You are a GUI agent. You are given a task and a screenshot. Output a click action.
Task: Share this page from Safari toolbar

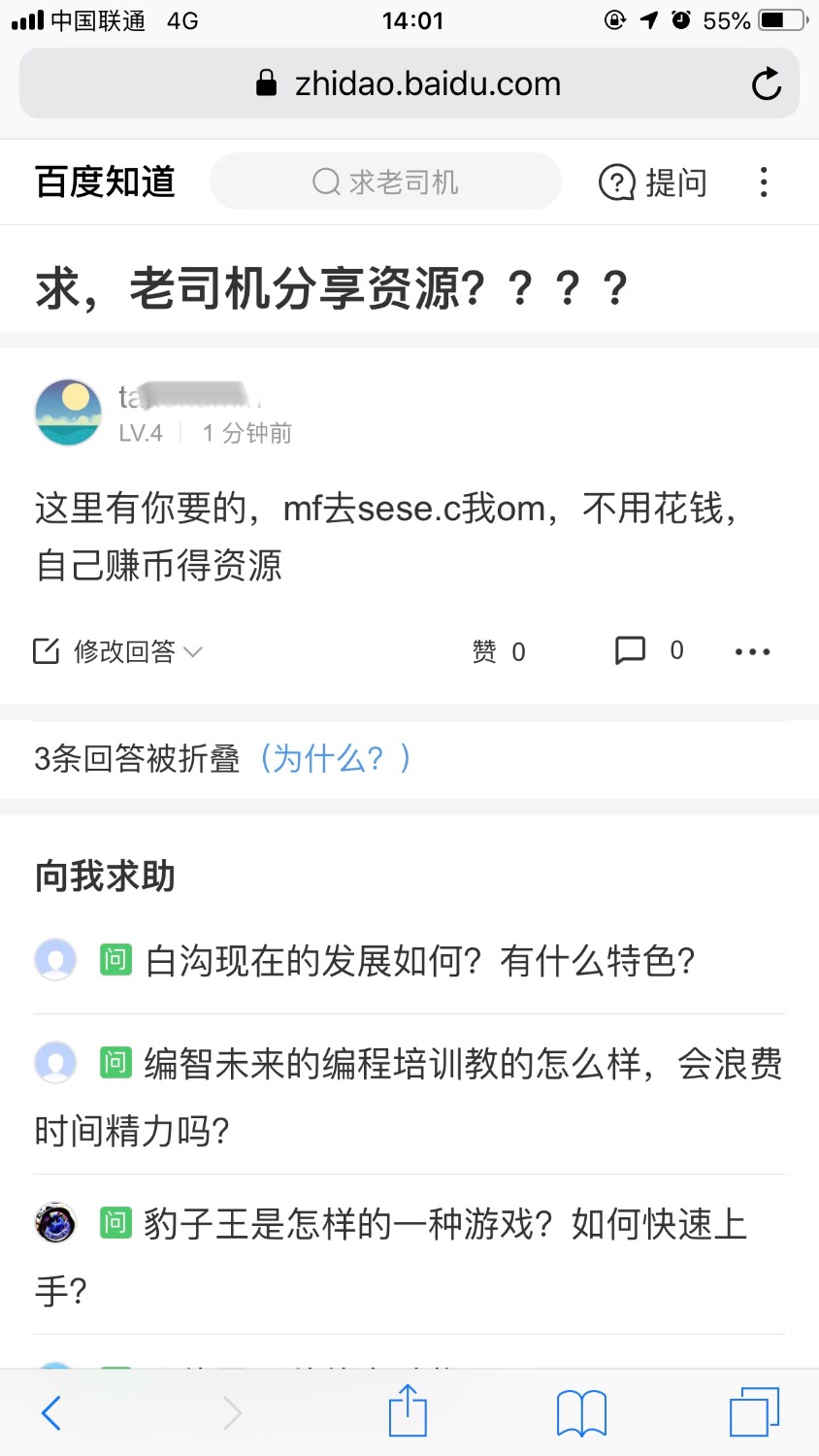point(408,1410)
